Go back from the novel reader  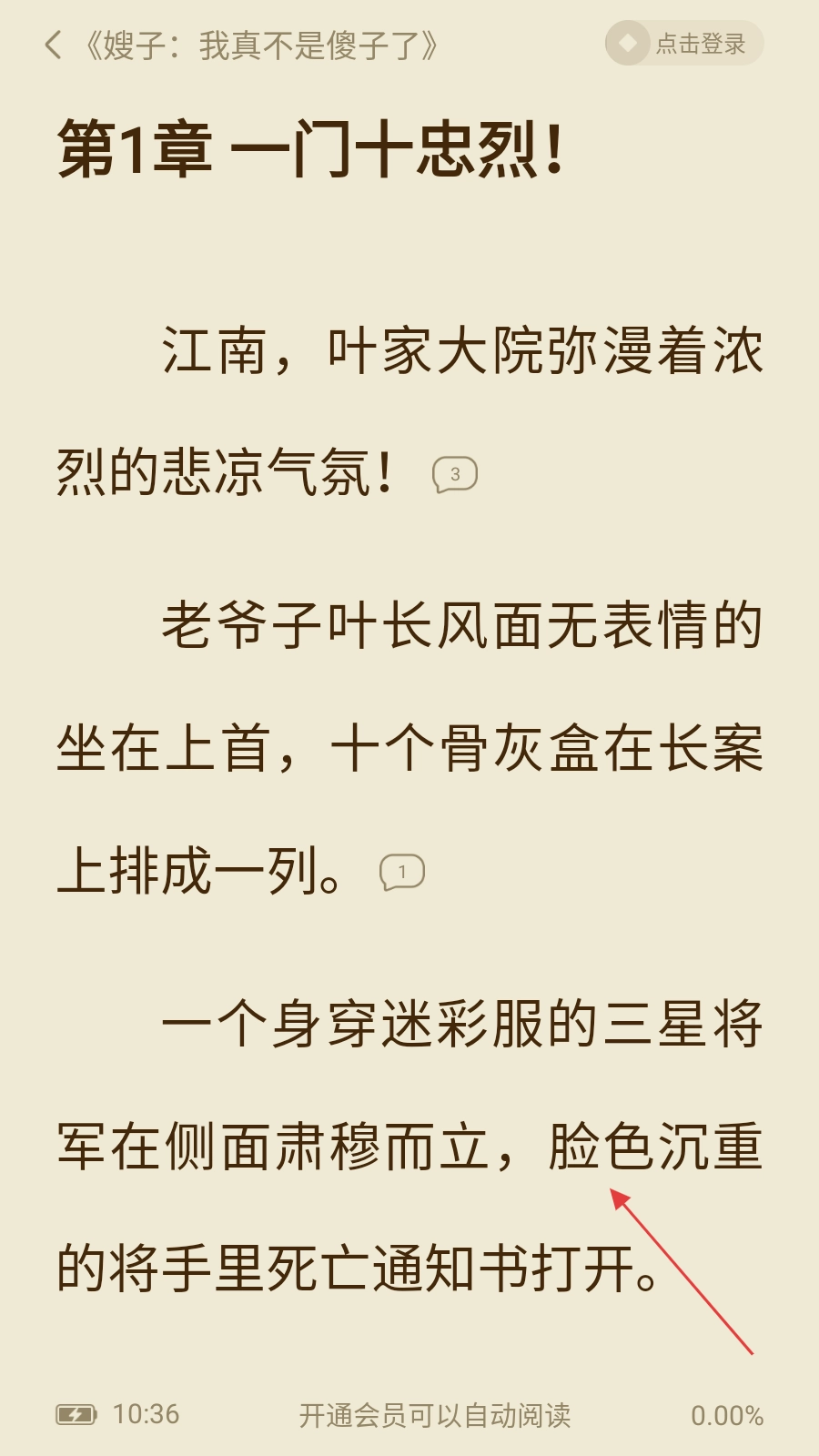click(54, 45)
